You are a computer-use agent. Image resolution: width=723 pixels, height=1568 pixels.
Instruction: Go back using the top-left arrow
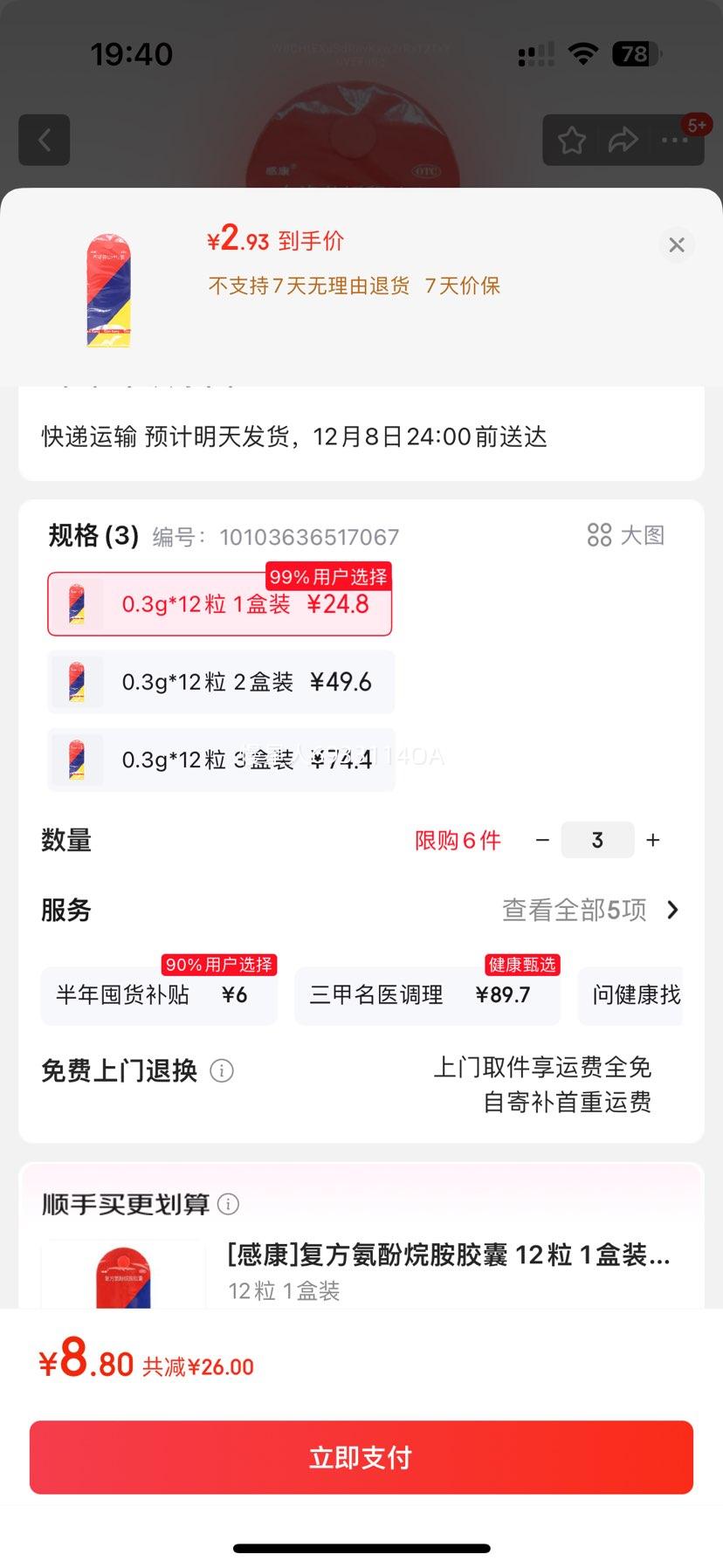click(45, 140)
